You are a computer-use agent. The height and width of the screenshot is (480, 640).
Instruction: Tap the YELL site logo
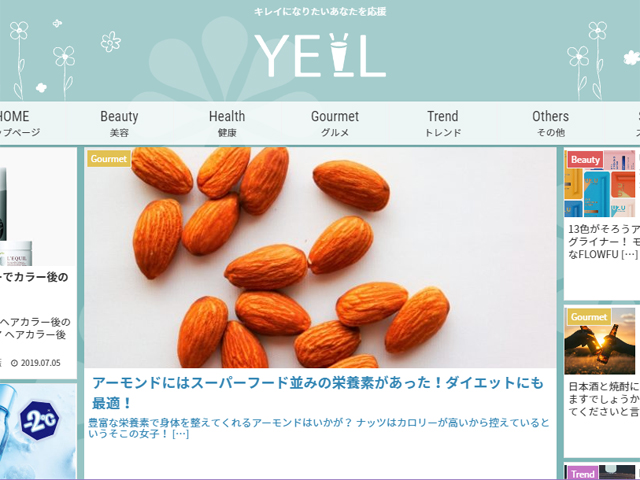click(x=319, y=56)
